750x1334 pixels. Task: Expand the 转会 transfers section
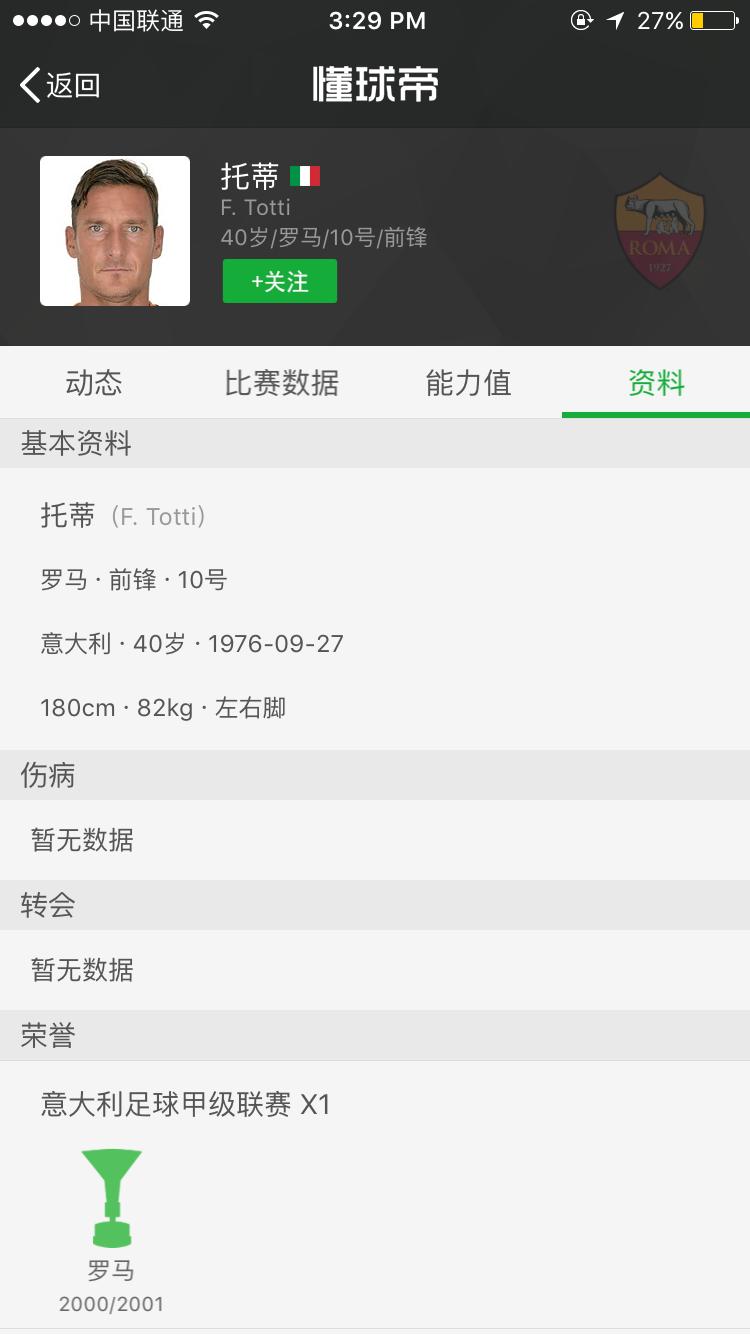tap(45, 905)
